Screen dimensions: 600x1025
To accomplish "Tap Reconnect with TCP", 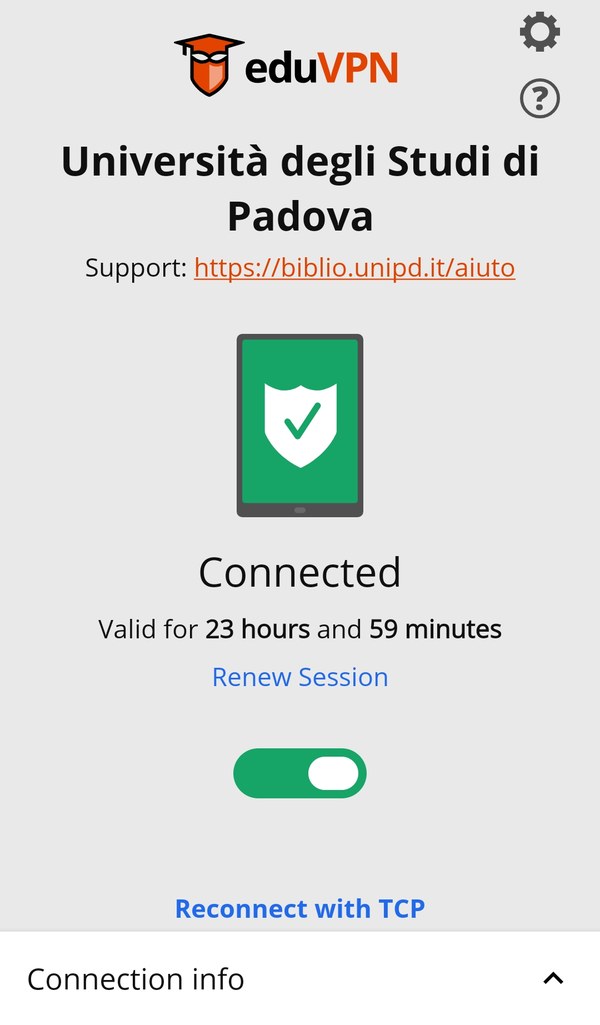I will [300, 908].
